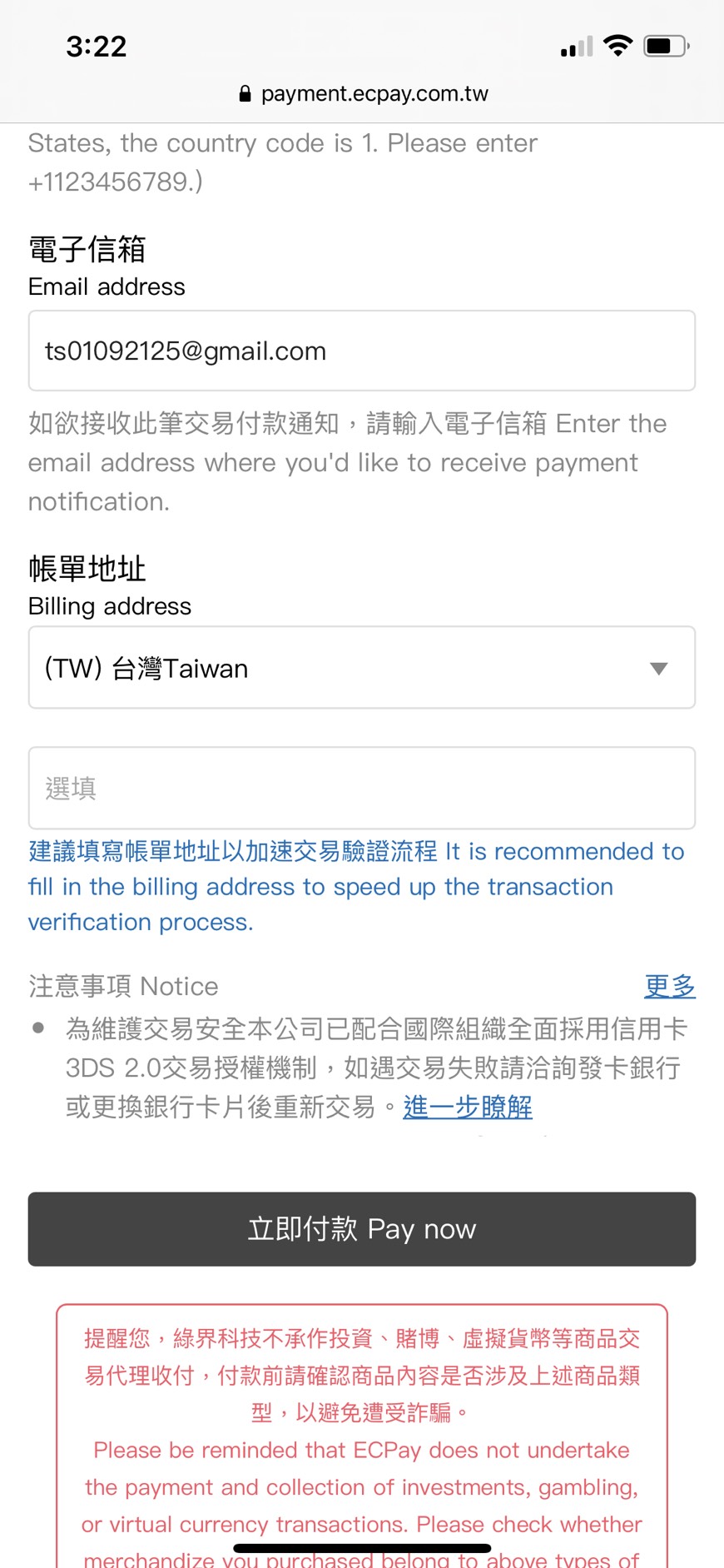
Task: Tap the payment.ecpay.com.tw address bar
Action: pyautogui.click(x=364, y=93)
